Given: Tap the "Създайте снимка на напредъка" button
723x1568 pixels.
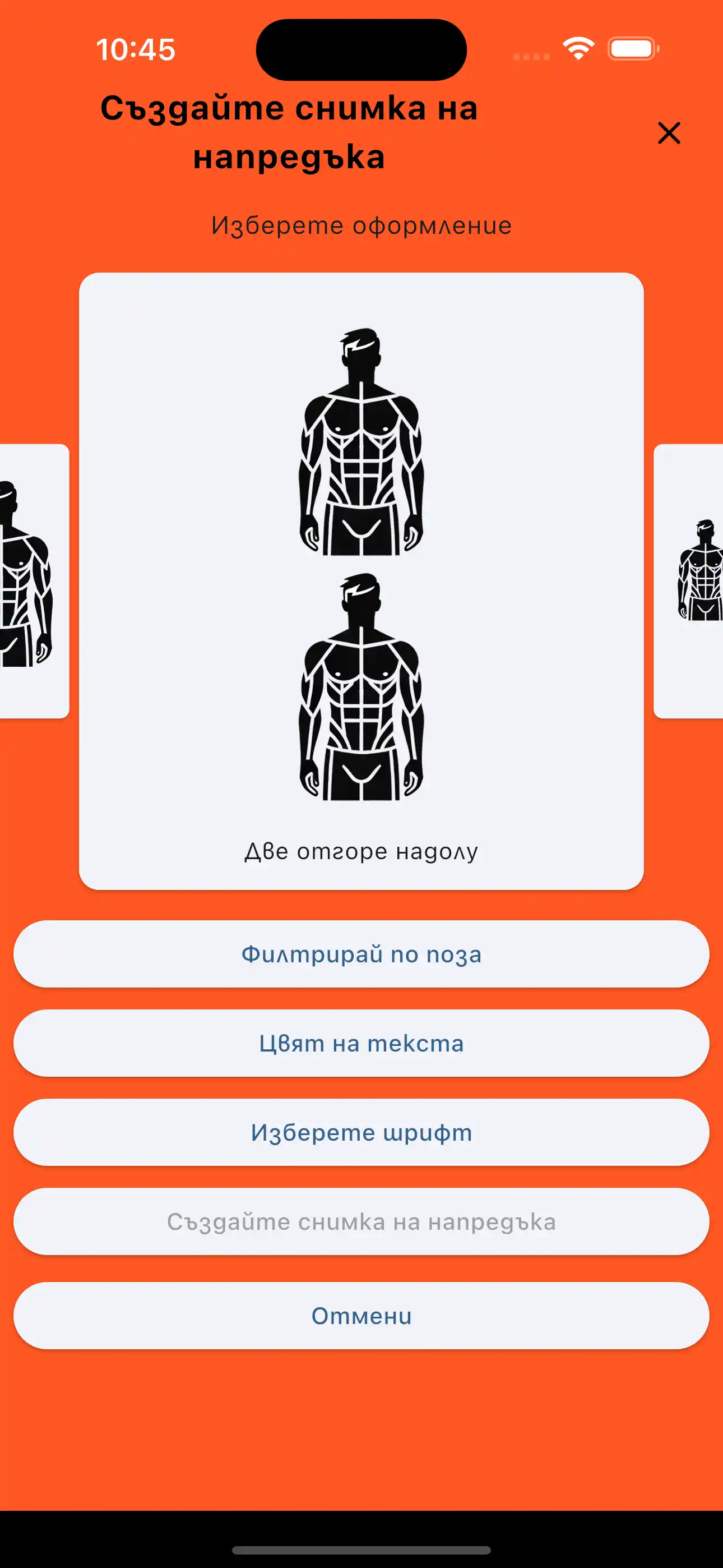Looking at the screenshot, I should tap(361, 1221).
